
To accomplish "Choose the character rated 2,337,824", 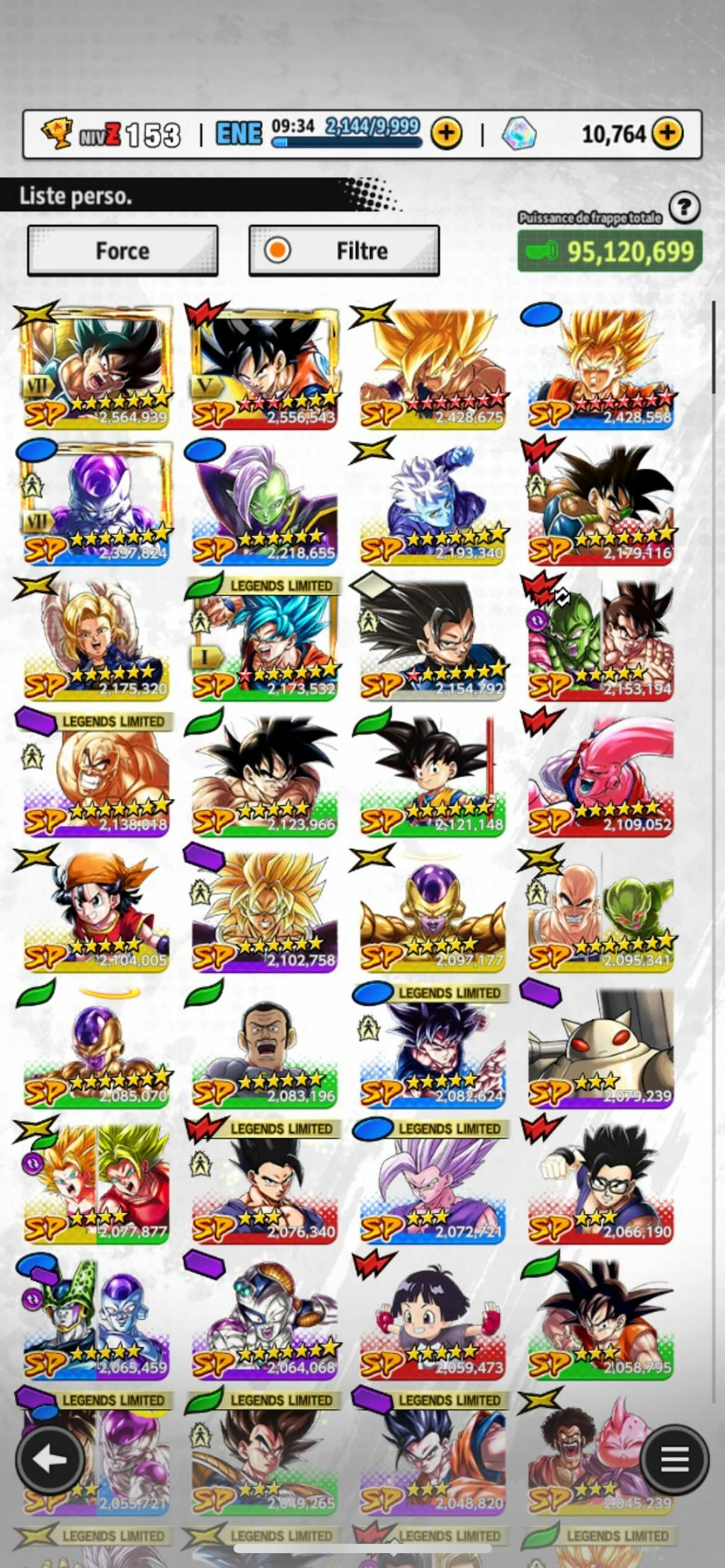I will (x=96, y=502).
